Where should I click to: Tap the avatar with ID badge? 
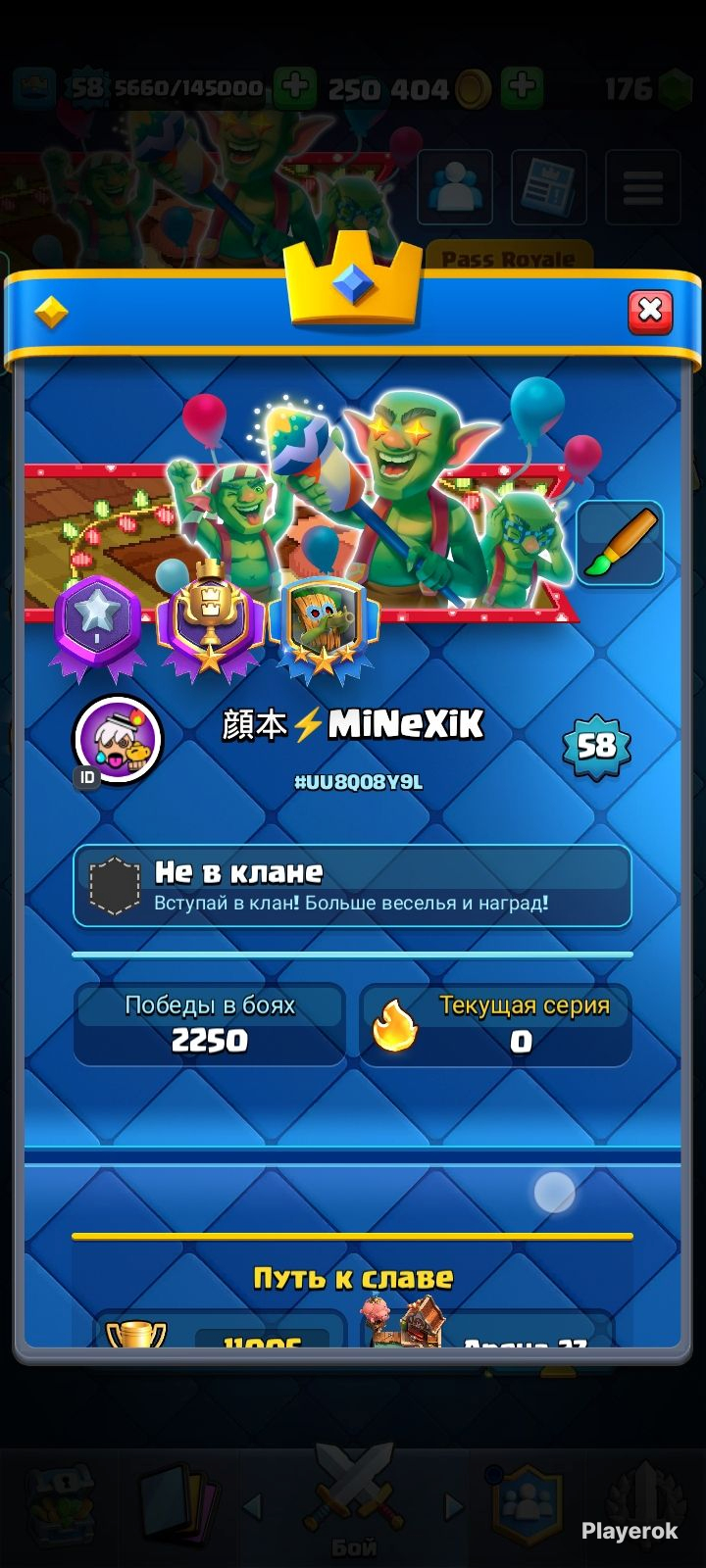coord(118,740)
